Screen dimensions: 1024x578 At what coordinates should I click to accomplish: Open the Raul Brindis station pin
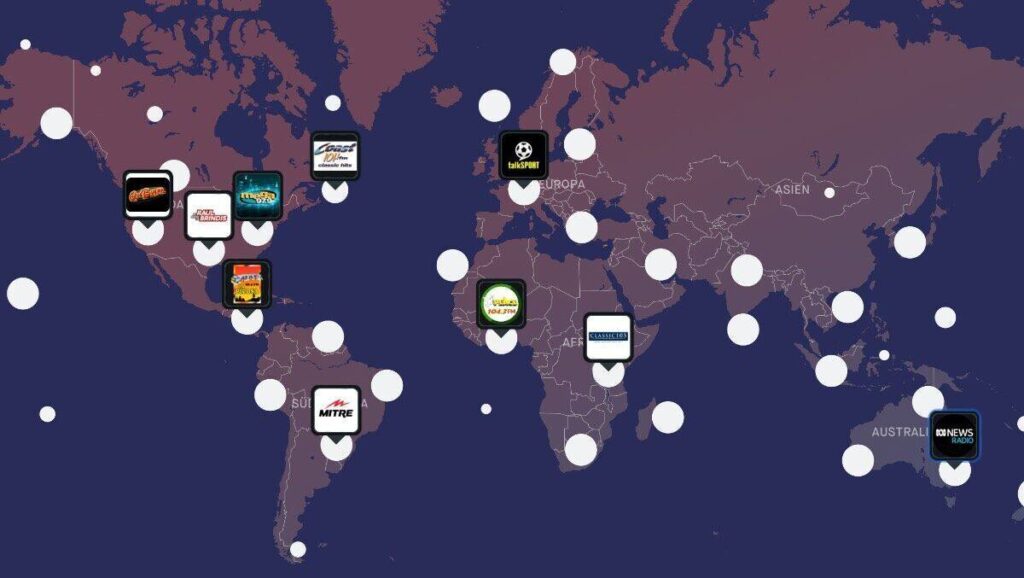[x=208, y=215]
